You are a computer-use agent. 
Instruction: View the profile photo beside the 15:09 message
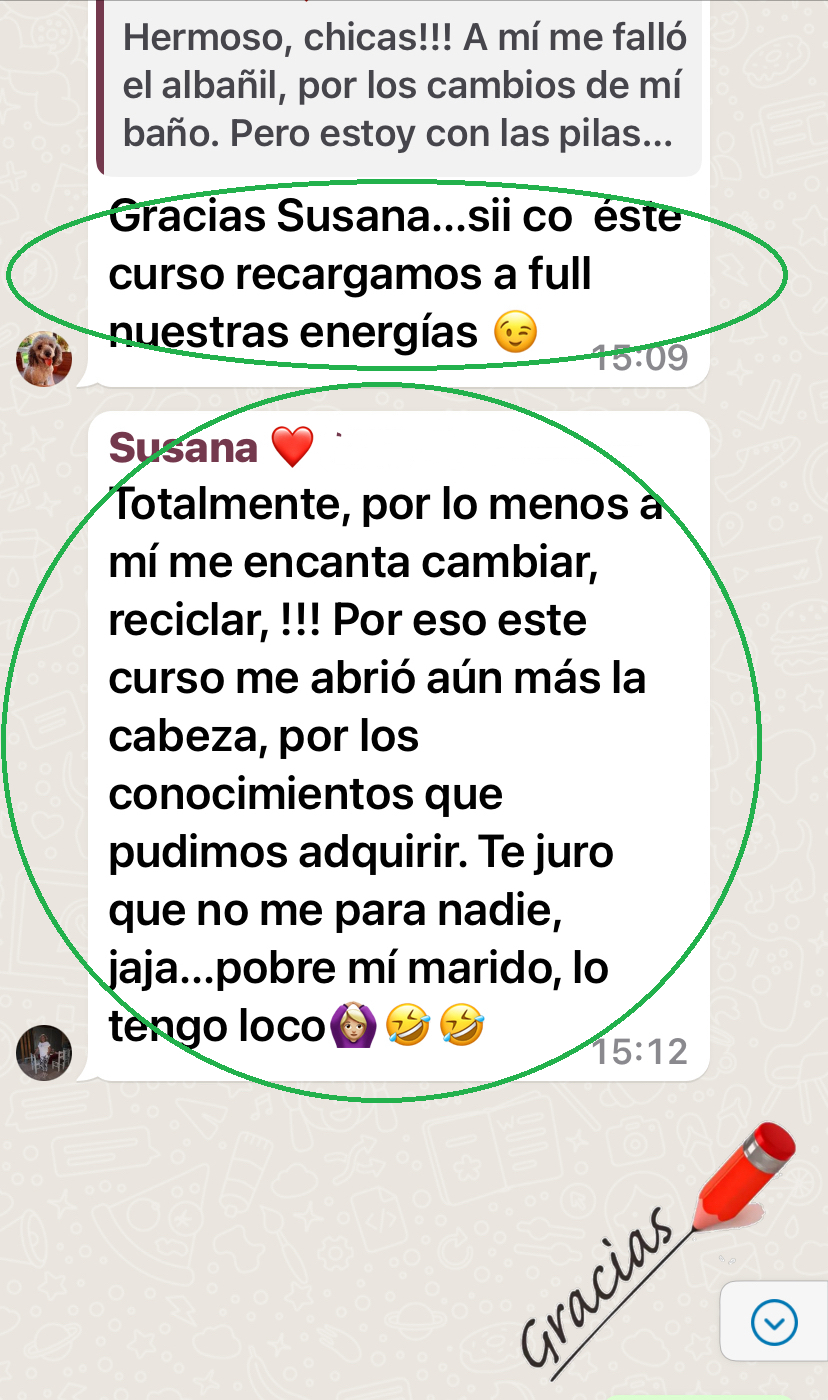click(x=43, y=358)
